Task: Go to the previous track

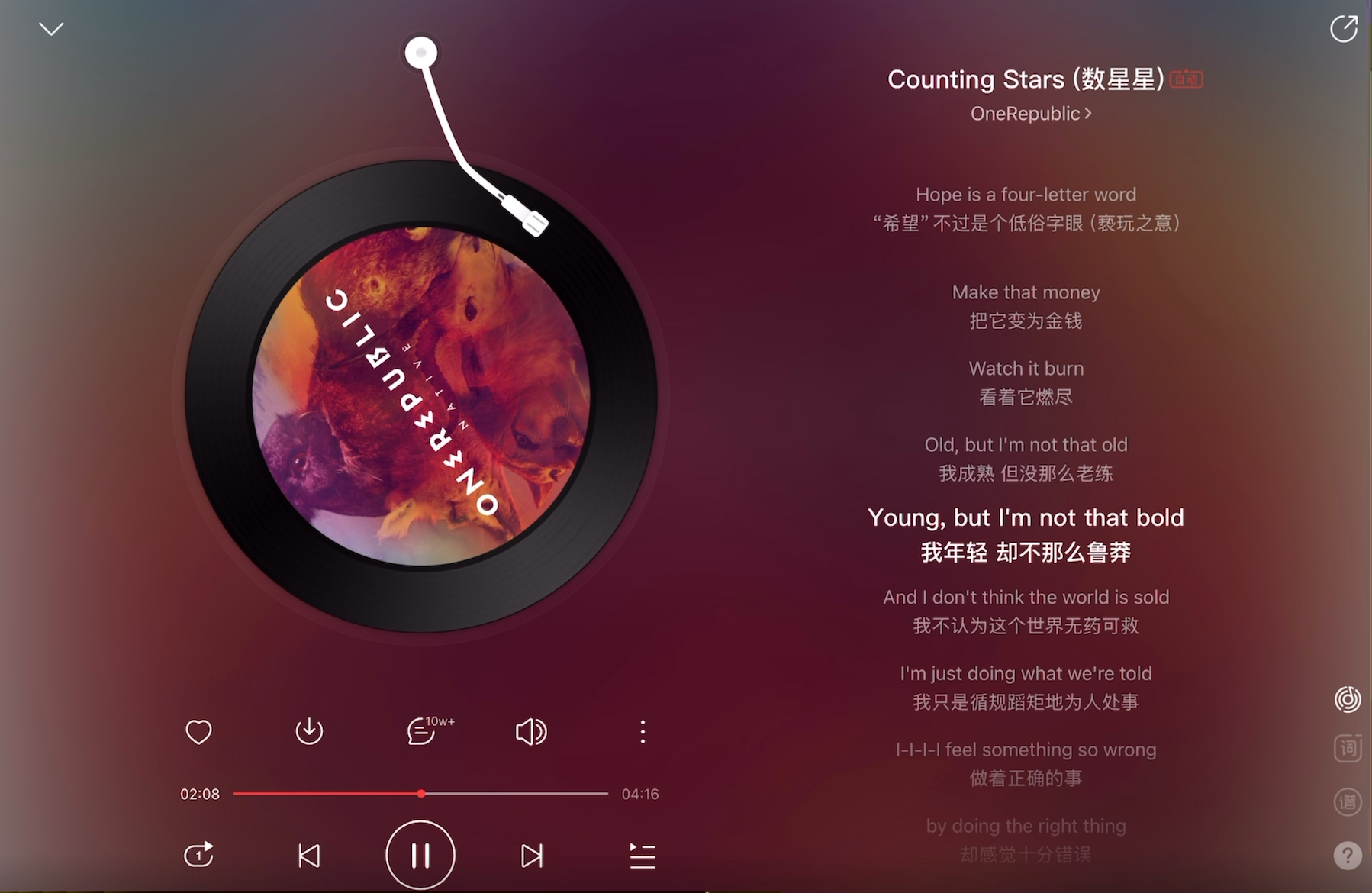Action: point(309,856)
